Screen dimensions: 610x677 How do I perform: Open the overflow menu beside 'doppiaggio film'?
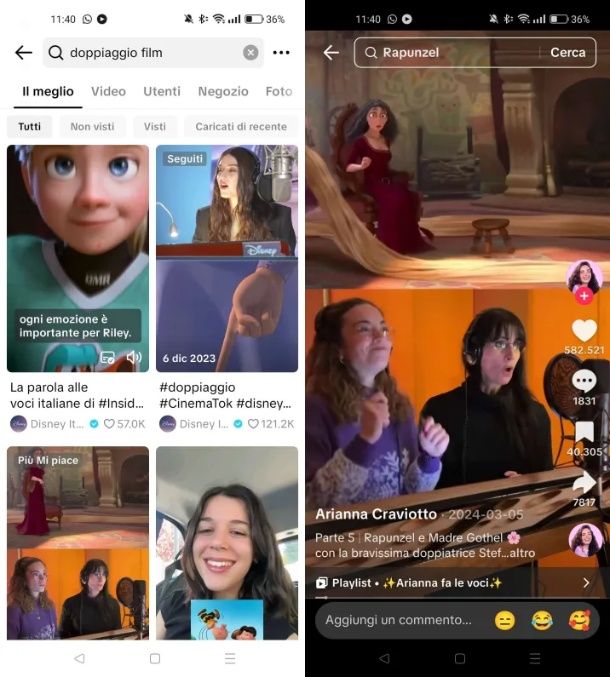[x=281, y=53]
